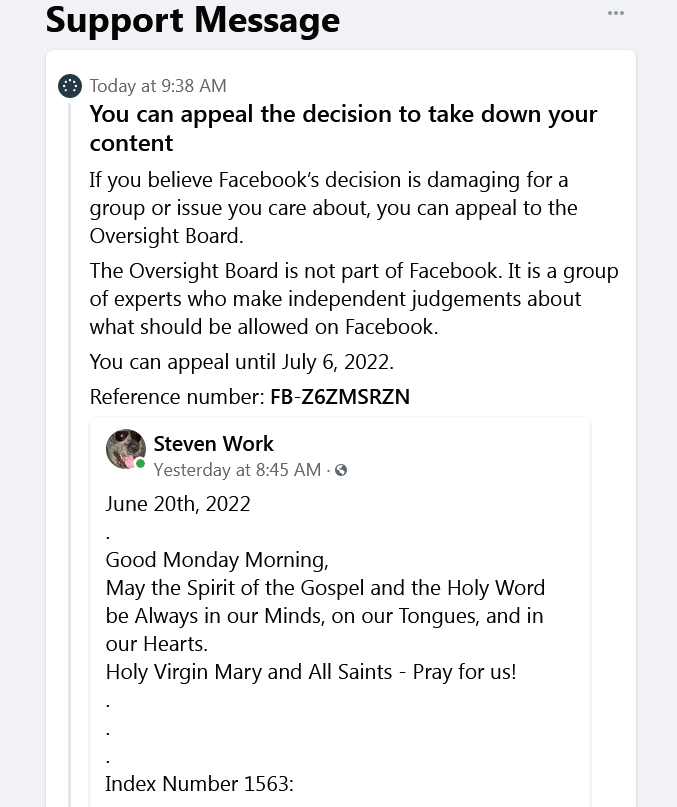Open the Steven Work profile name

(213, 443)
